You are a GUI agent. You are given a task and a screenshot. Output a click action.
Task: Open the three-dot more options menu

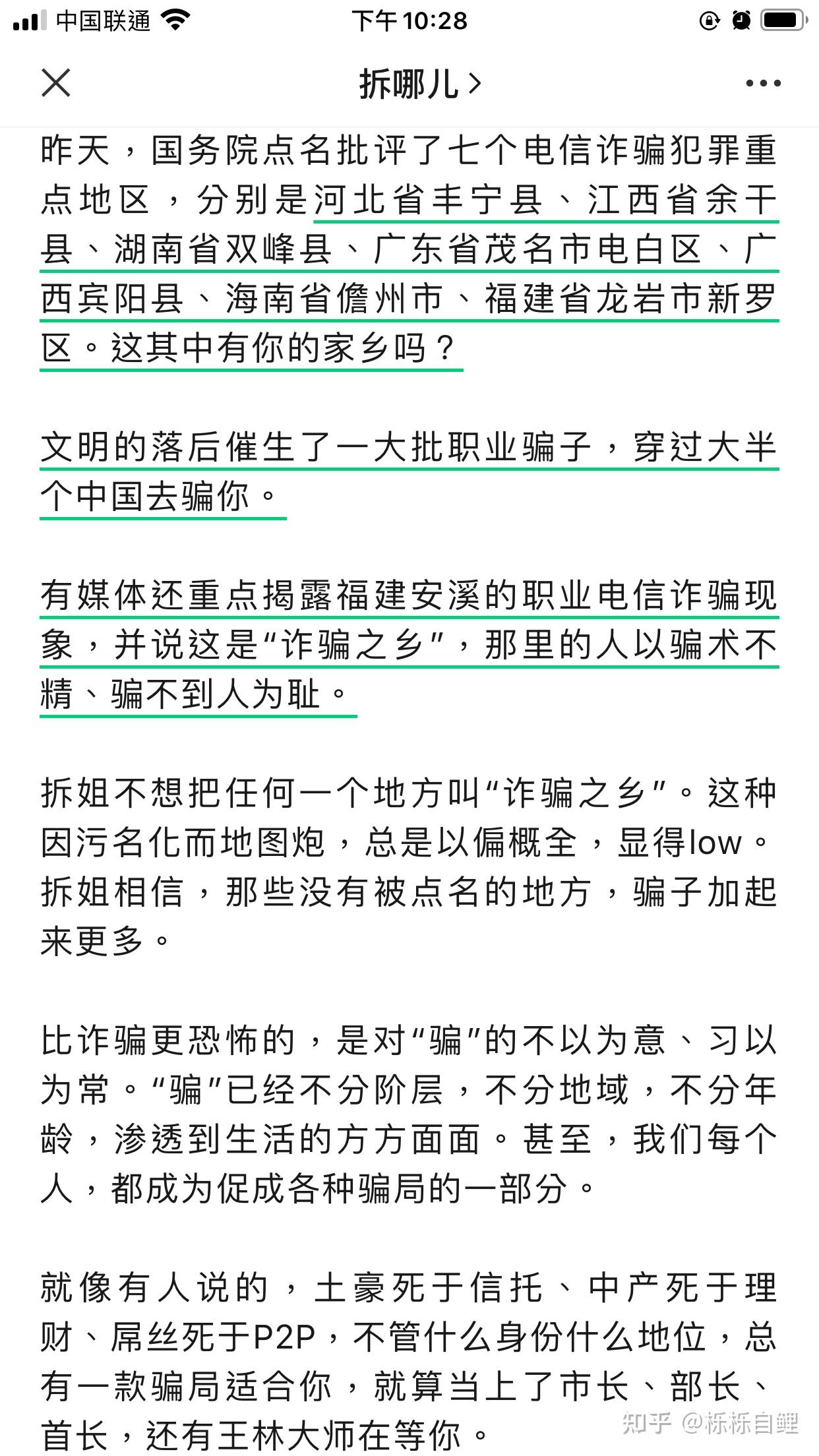[x=763, y=84]
